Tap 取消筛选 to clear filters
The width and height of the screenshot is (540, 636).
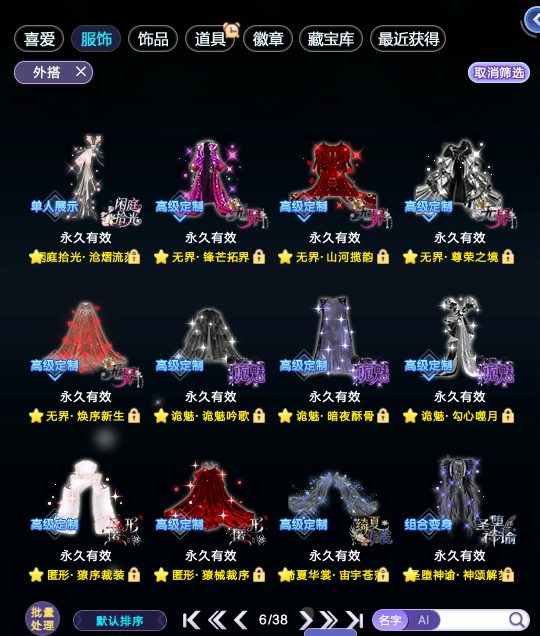tap(499, 73)
